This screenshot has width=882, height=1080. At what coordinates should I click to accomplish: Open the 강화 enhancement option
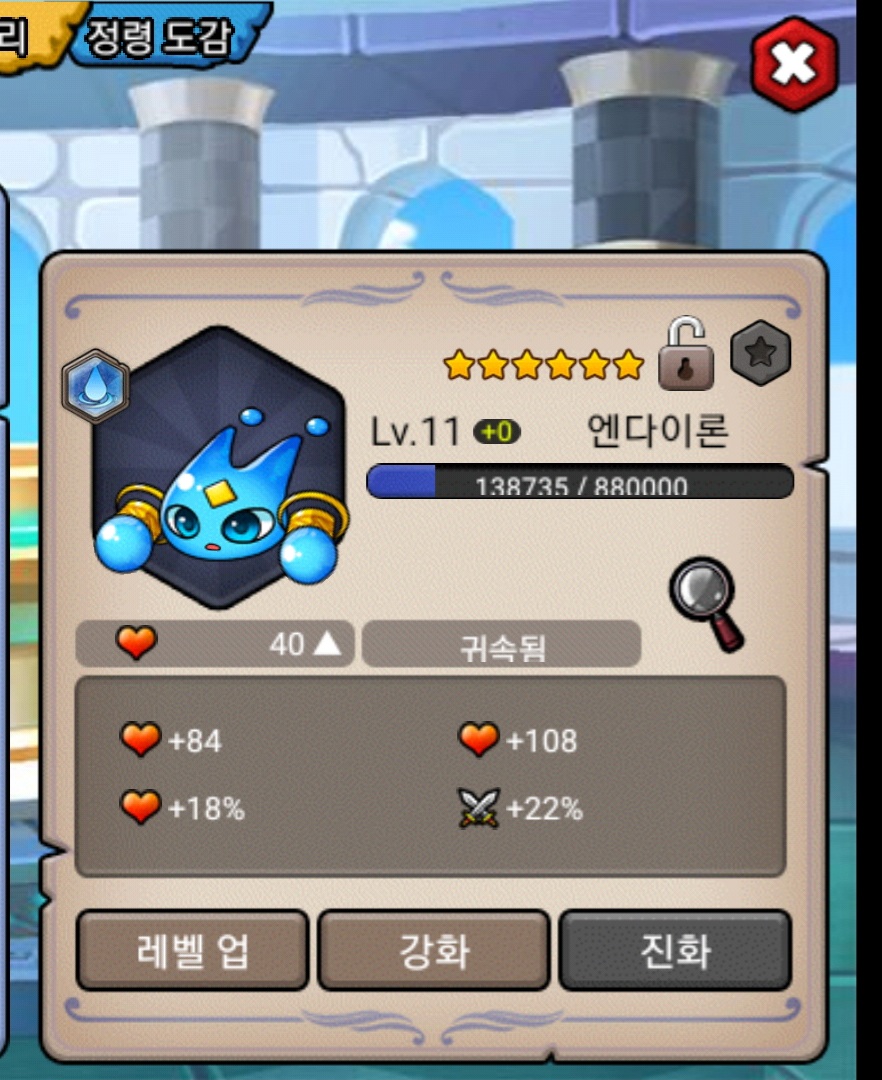click(x=434, y=950)
